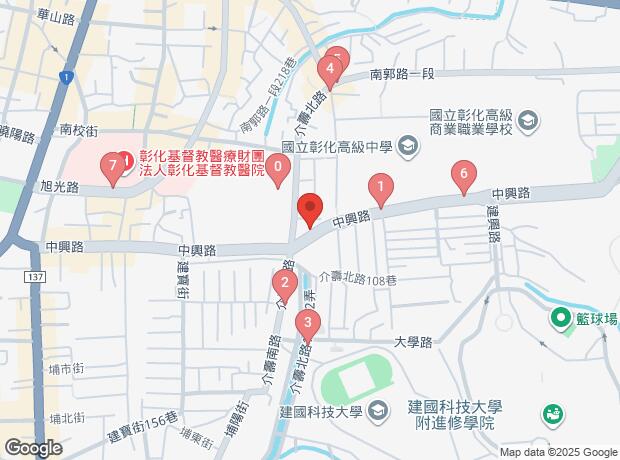
Task: Select map marker number 7
Action: (114, 164)
